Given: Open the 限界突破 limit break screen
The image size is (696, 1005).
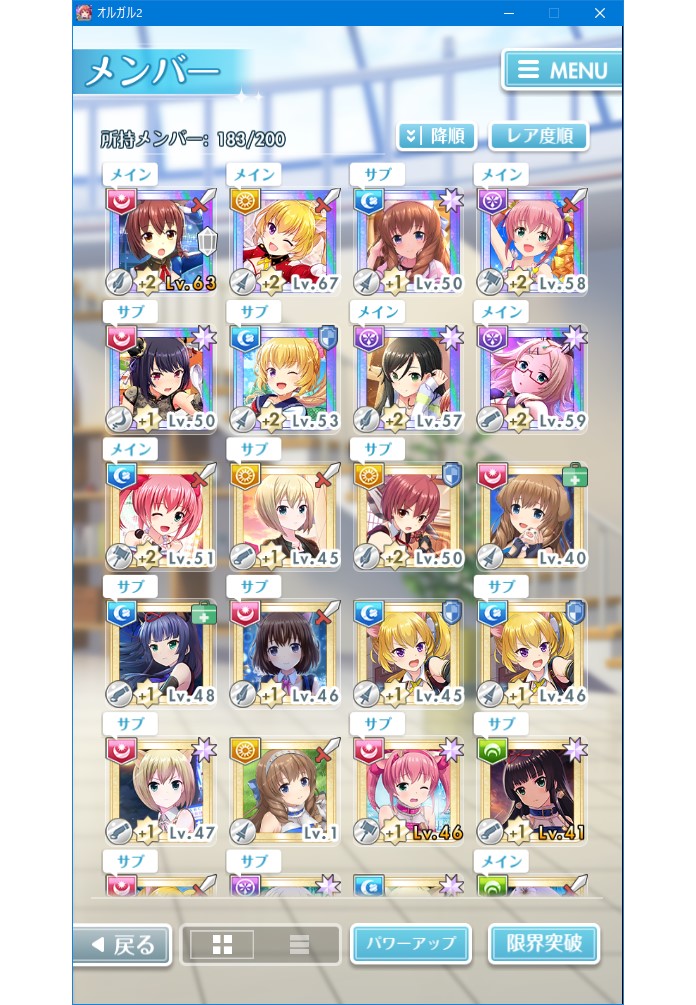Looking at the screenshot, I should (x=543, y=943).
